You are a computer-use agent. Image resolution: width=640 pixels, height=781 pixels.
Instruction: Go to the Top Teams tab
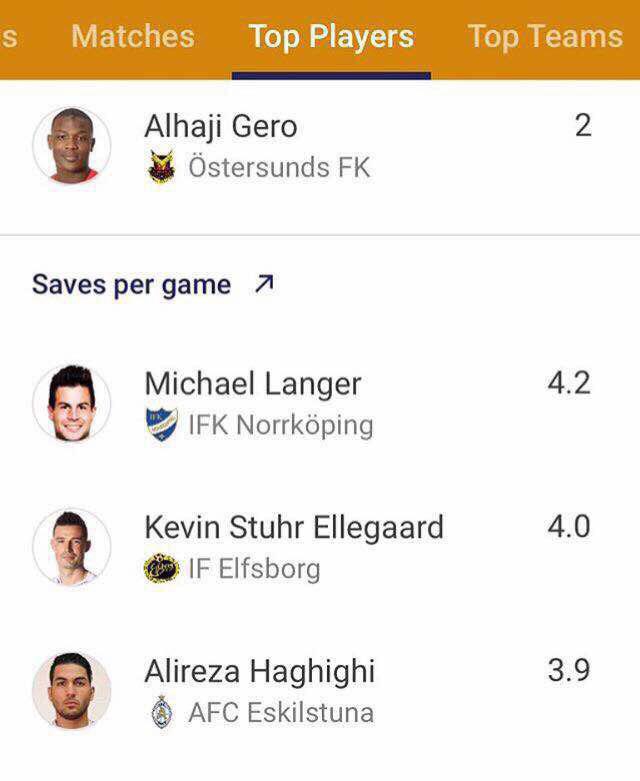coord(545,37)
